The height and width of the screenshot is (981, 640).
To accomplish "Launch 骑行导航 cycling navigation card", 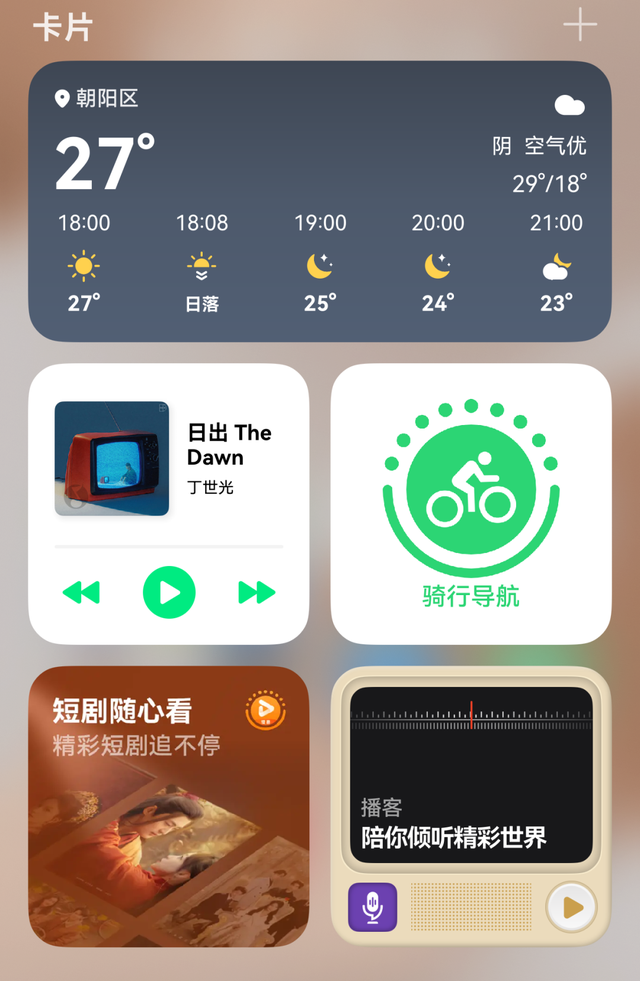I will coord(470,504).
